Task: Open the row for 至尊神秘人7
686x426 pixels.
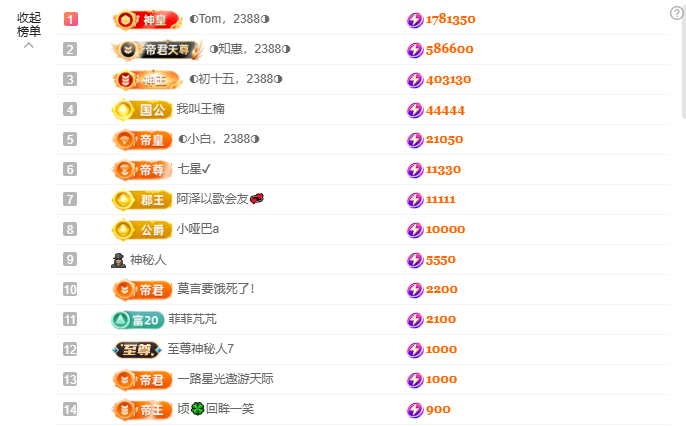Action: (200, 349)
